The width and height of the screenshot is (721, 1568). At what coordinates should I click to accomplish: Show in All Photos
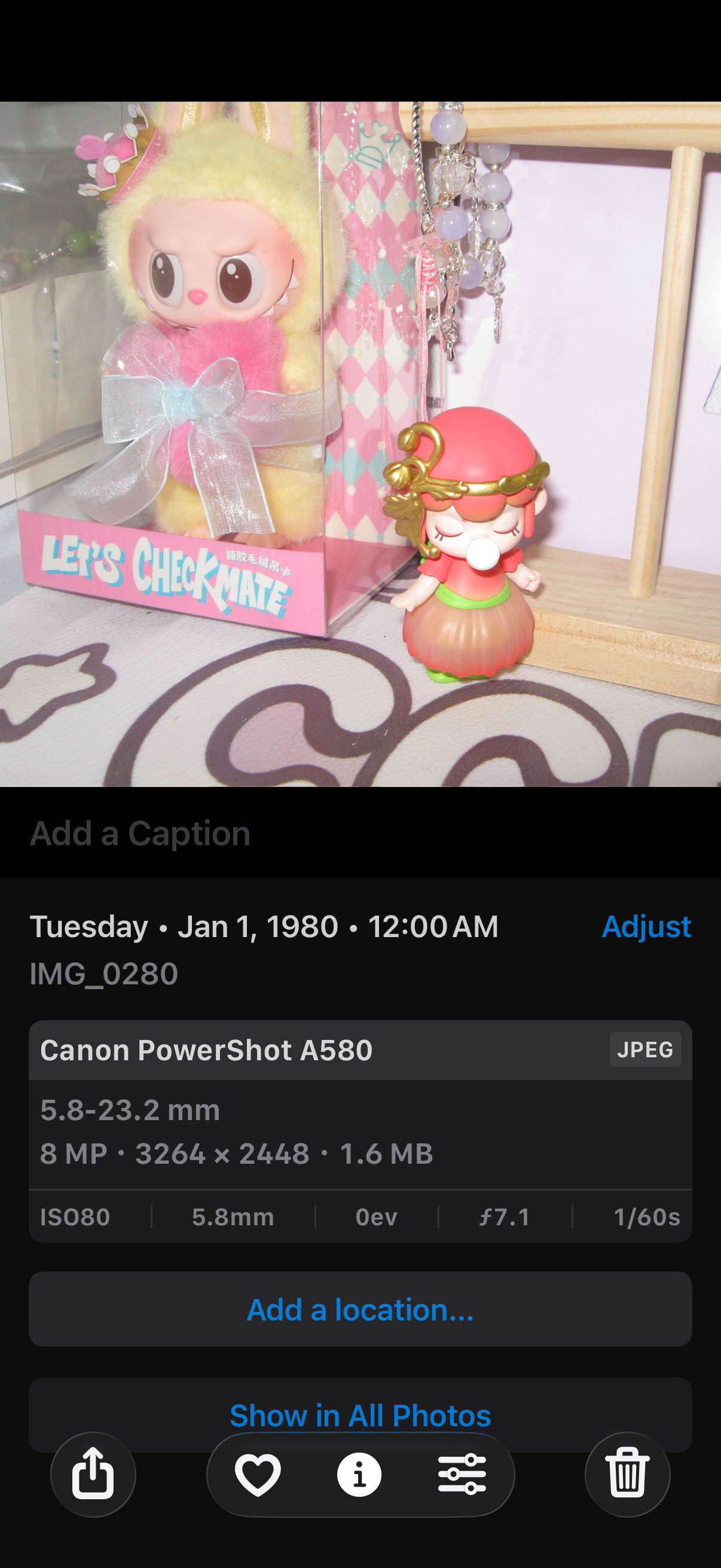(360, 1412)
